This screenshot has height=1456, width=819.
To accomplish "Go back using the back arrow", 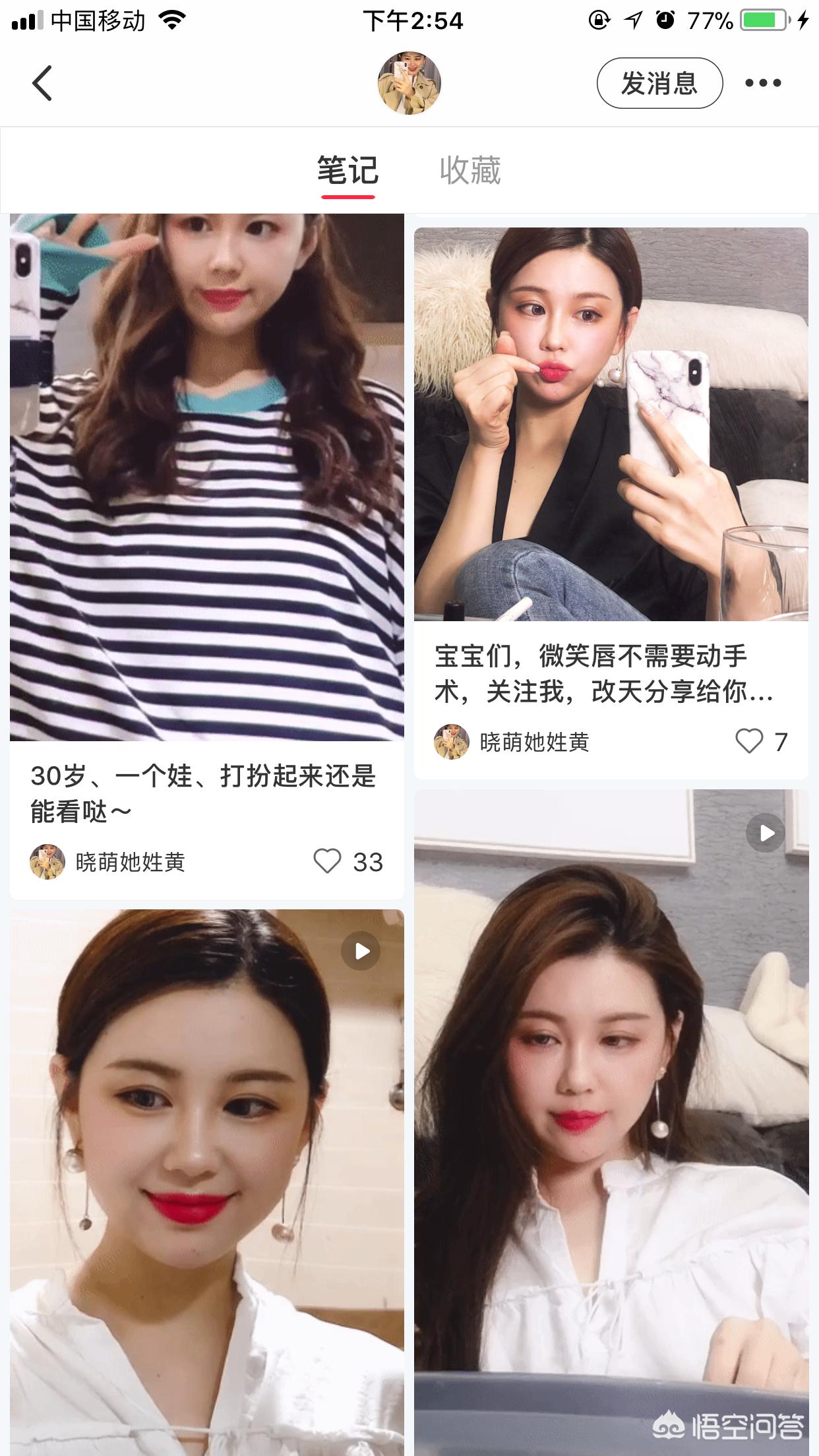I will point(42,83).
